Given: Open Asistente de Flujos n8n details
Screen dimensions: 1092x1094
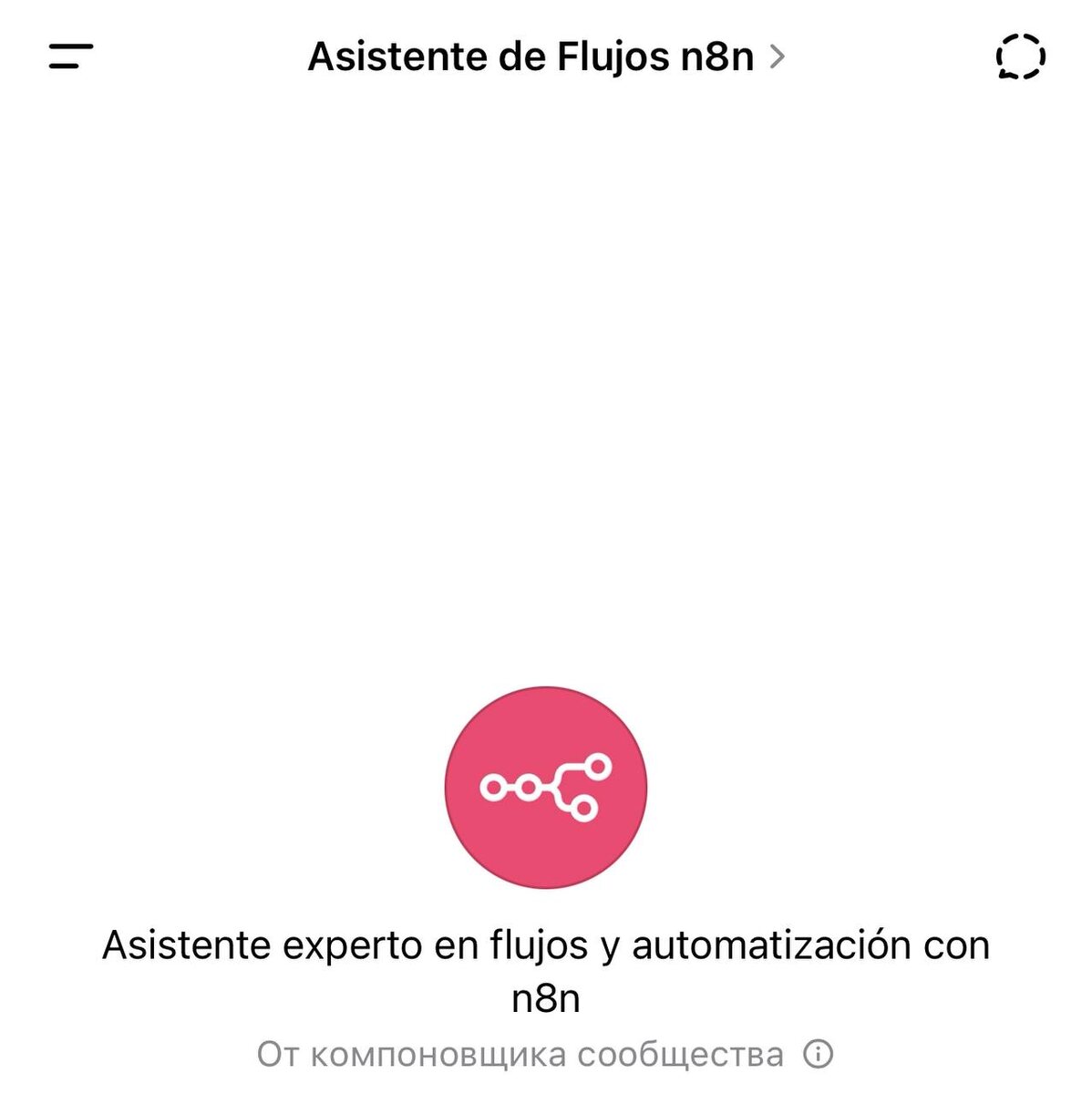Looking at the screenshot, I should pyautogui.click(x=545, y=57).
